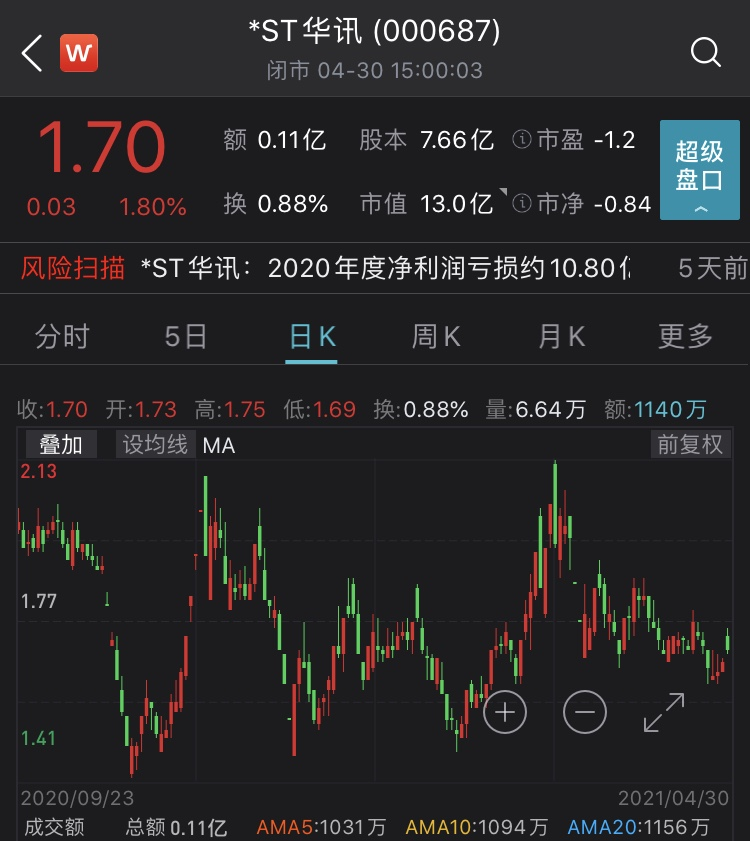This screenshot has width=750, height=841.
Task: Expand the chart to full screen
Action: [664, 712]
